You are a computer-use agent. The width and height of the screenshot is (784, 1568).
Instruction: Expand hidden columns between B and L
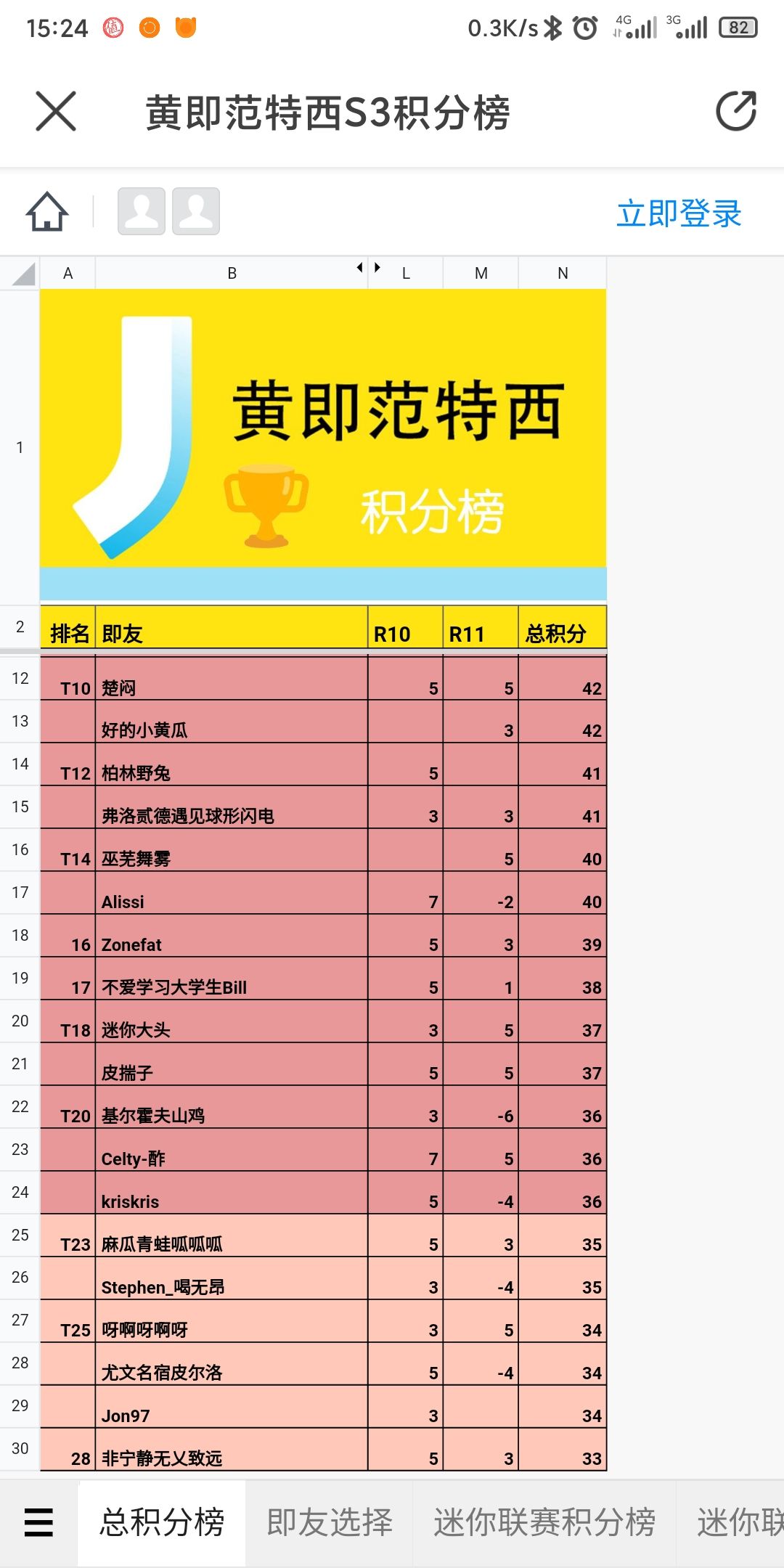click(368, 267)
